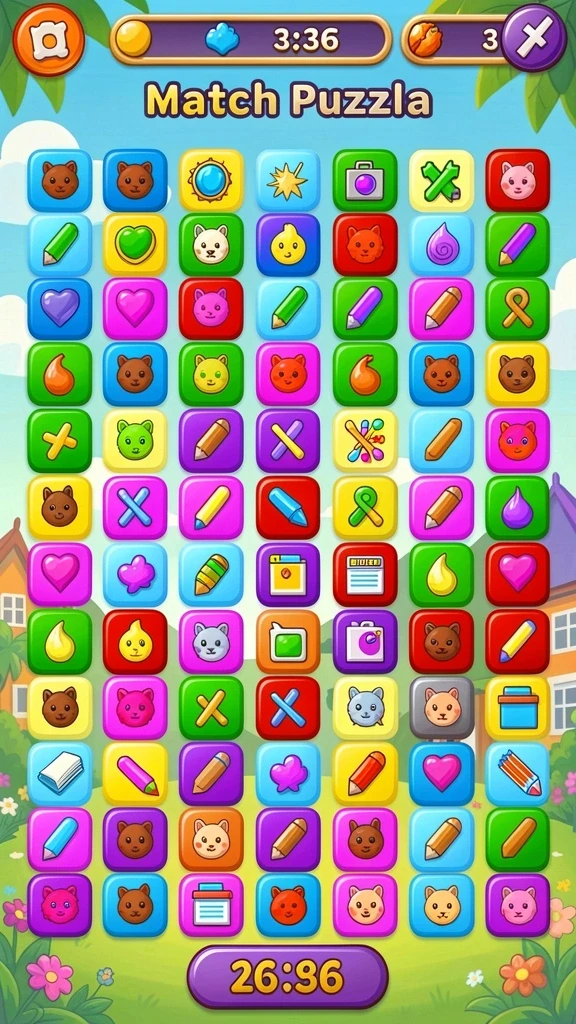Select the purple swirl drop tile
This screenshot has width=576, height=1024.
point(441,244)
